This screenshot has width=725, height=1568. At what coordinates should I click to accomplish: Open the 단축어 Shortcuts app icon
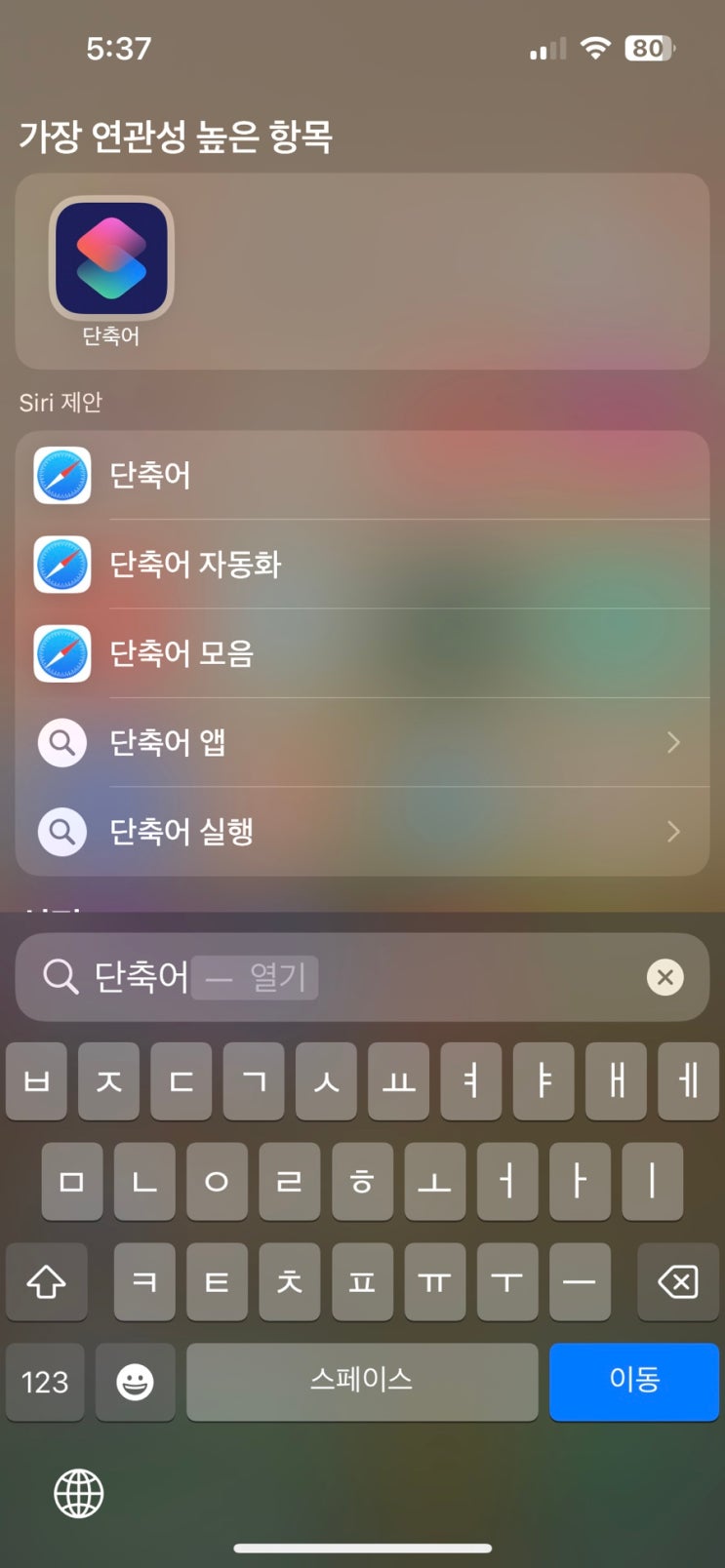(111, 259)
